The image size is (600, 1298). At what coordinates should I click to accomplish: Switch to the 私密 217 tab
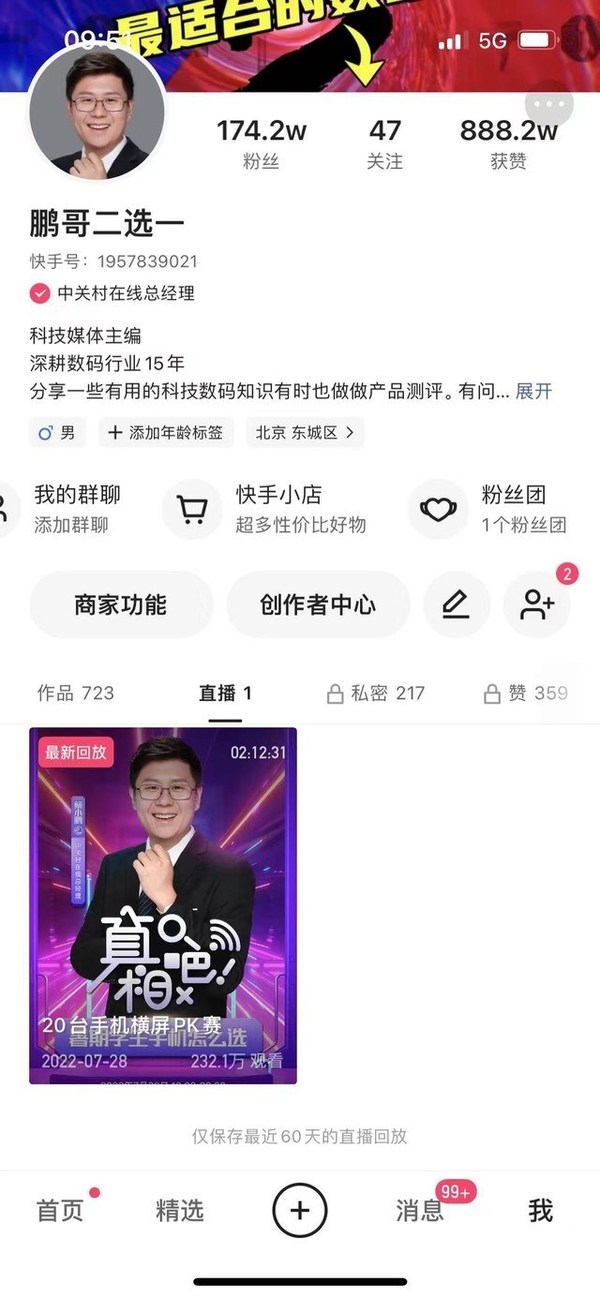pyautogui.click(x=376, y=692)
